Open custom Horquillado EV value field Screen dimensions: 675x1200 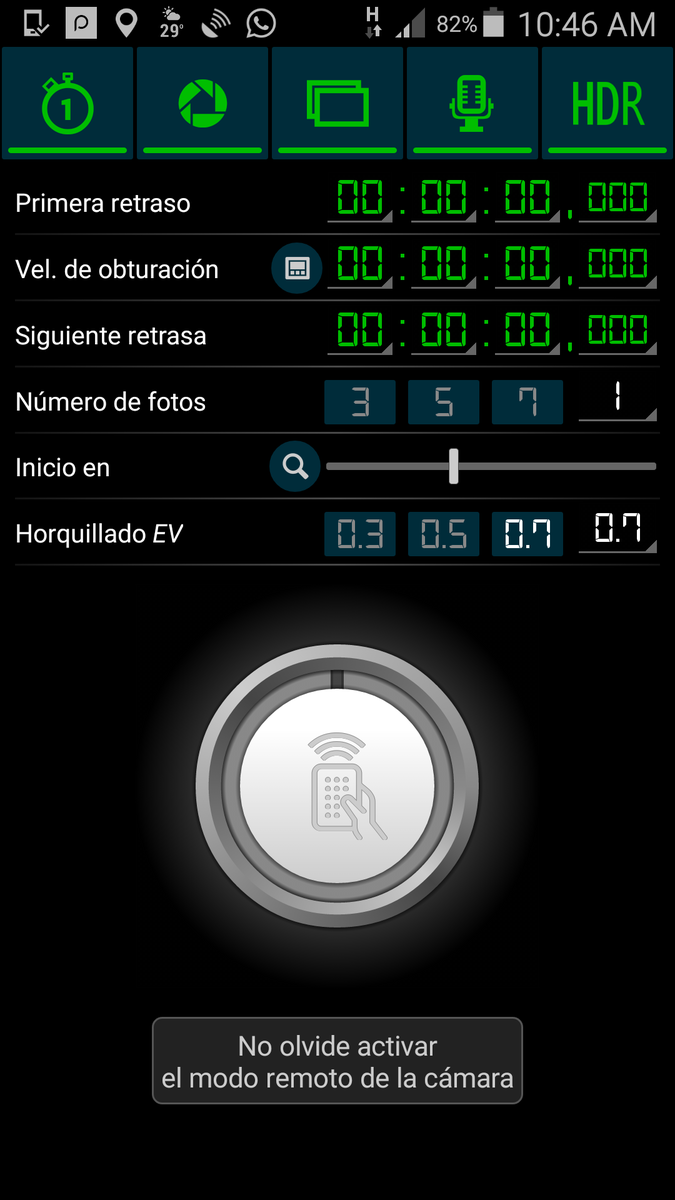point(618,531)
